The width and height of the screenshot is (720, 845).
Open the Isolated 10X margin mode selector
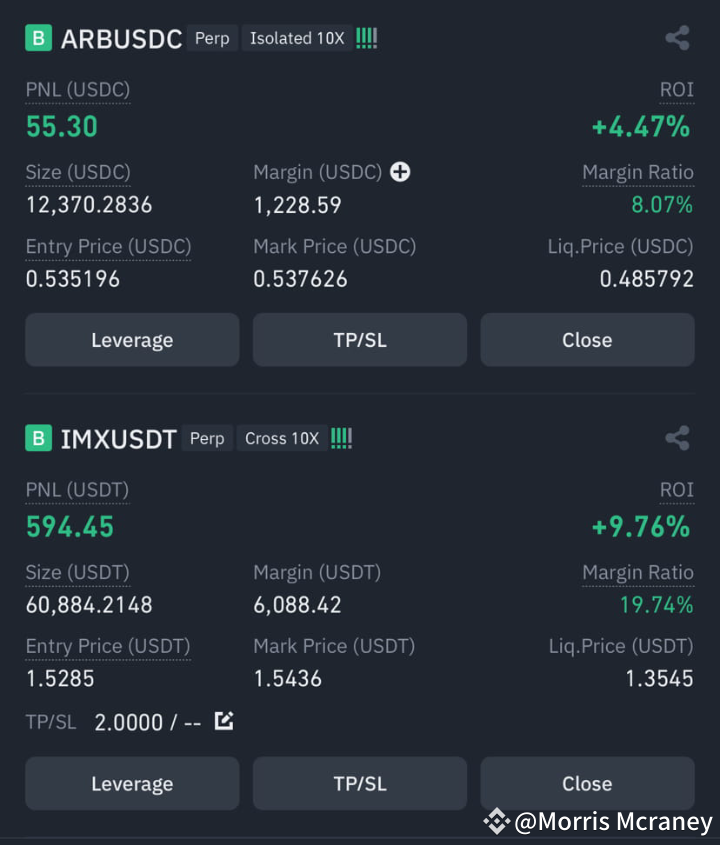click(x=297, y=38)
